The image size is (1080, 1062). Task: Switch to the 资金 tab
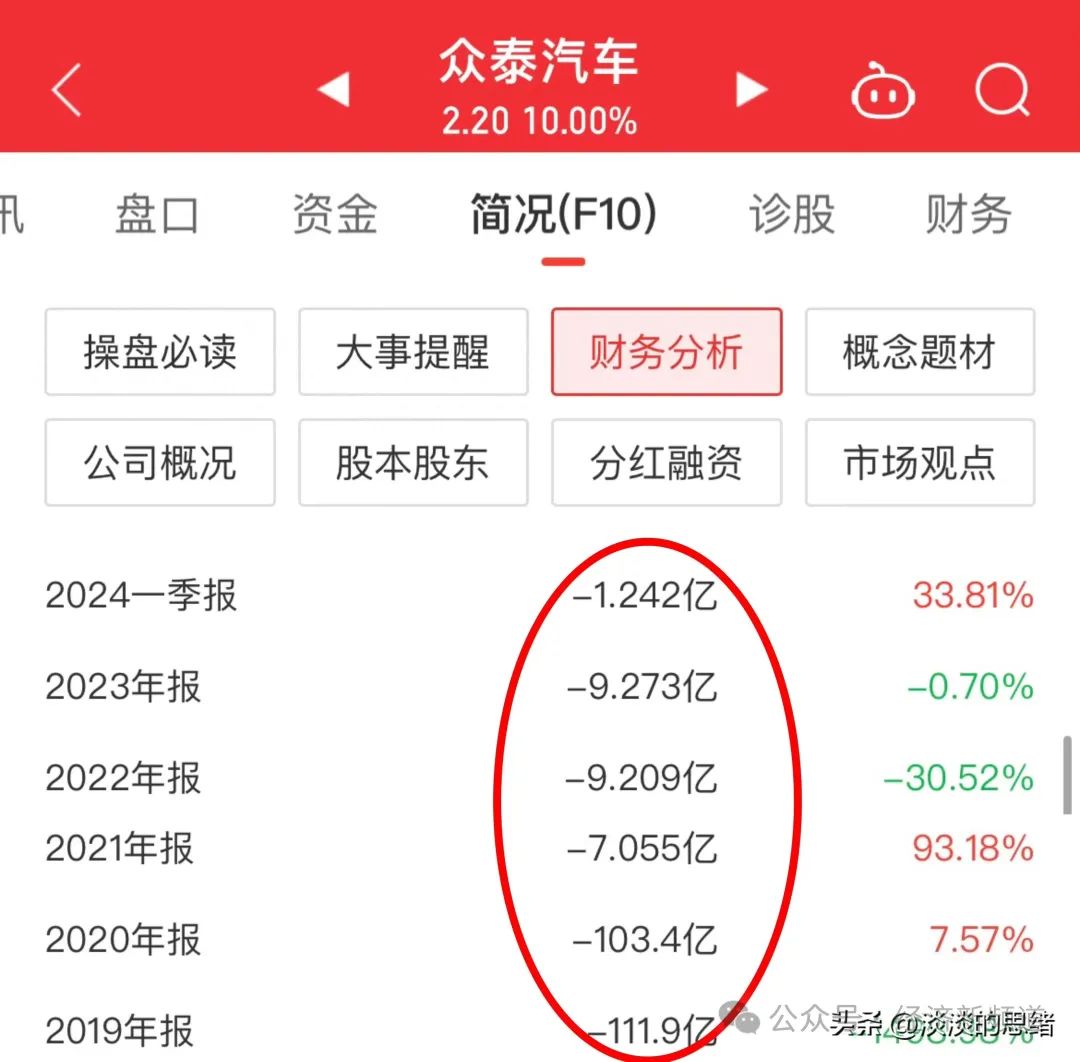(x=335, y=215)
